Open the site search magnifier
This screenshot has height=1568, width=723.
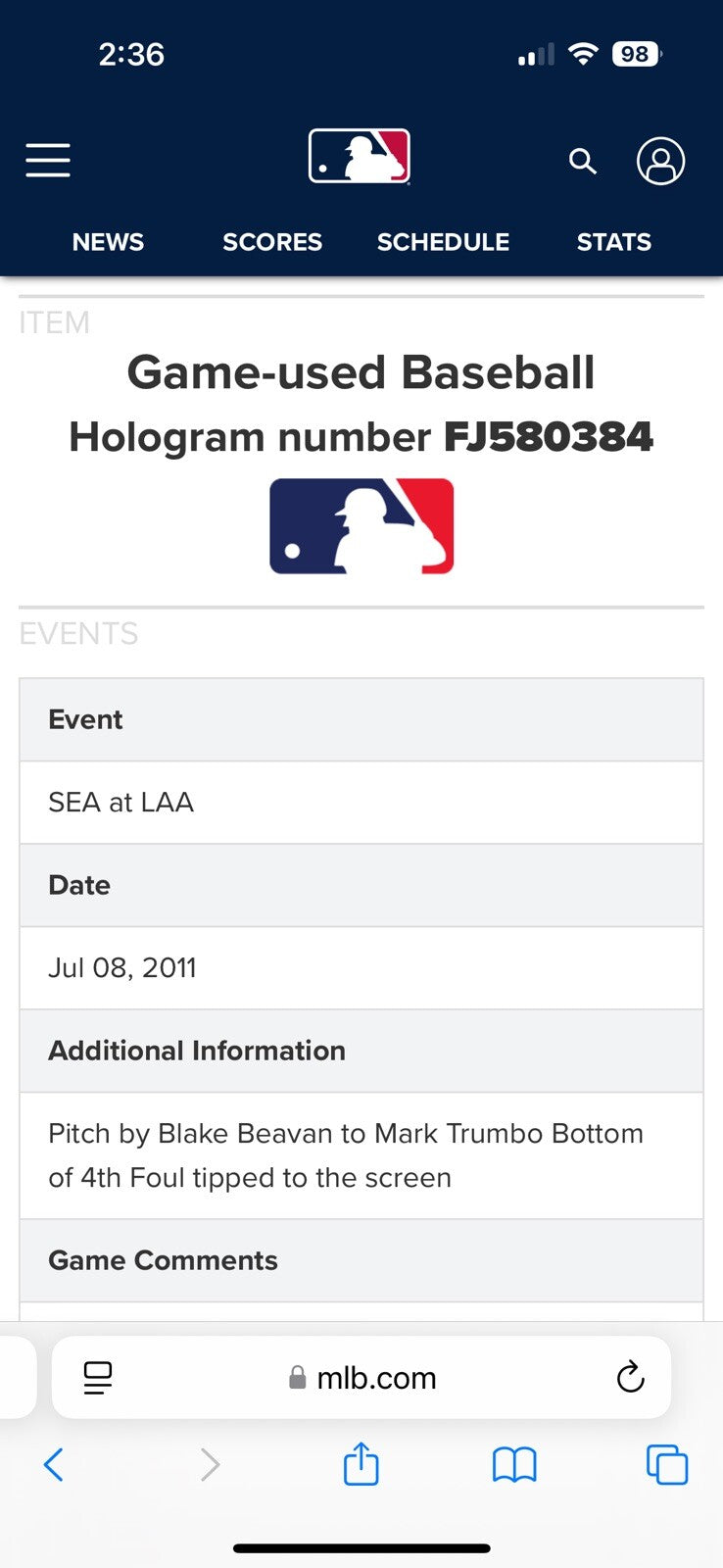point(583,161)
